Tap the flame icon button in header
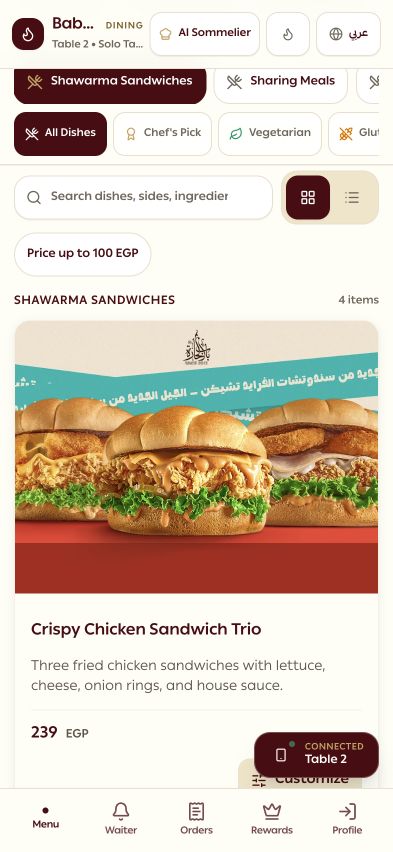The width and height of the screenshot is (393, 852). coord(288,34)
